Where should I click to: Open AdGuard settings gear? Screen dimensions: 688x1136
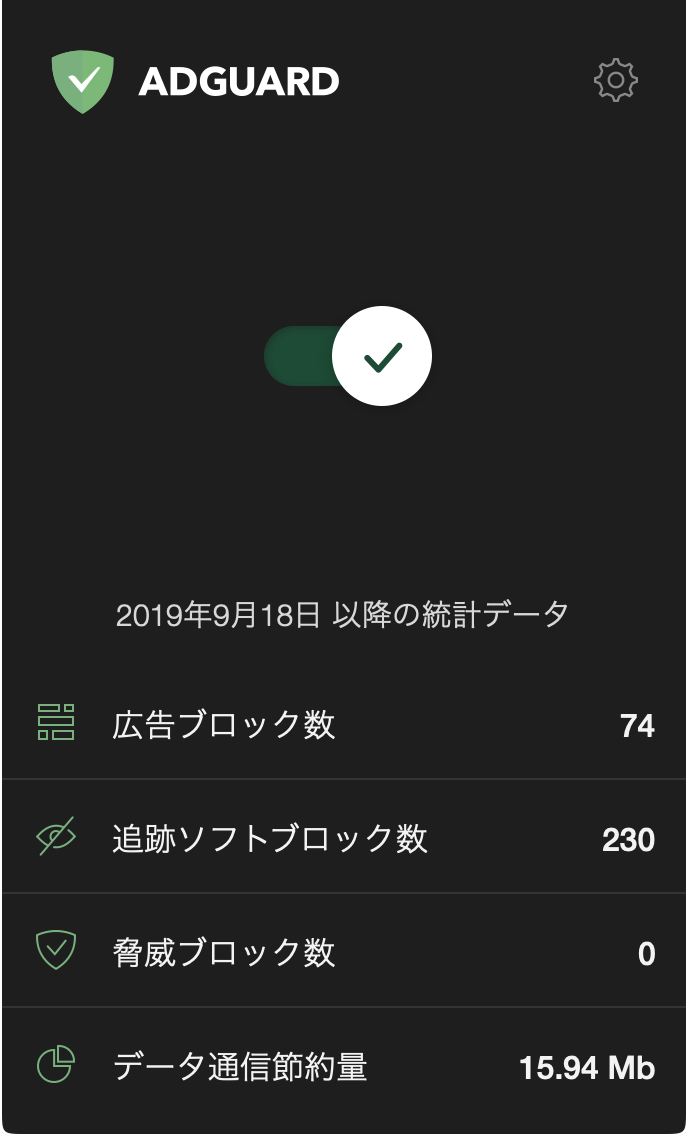click(616, 80)
